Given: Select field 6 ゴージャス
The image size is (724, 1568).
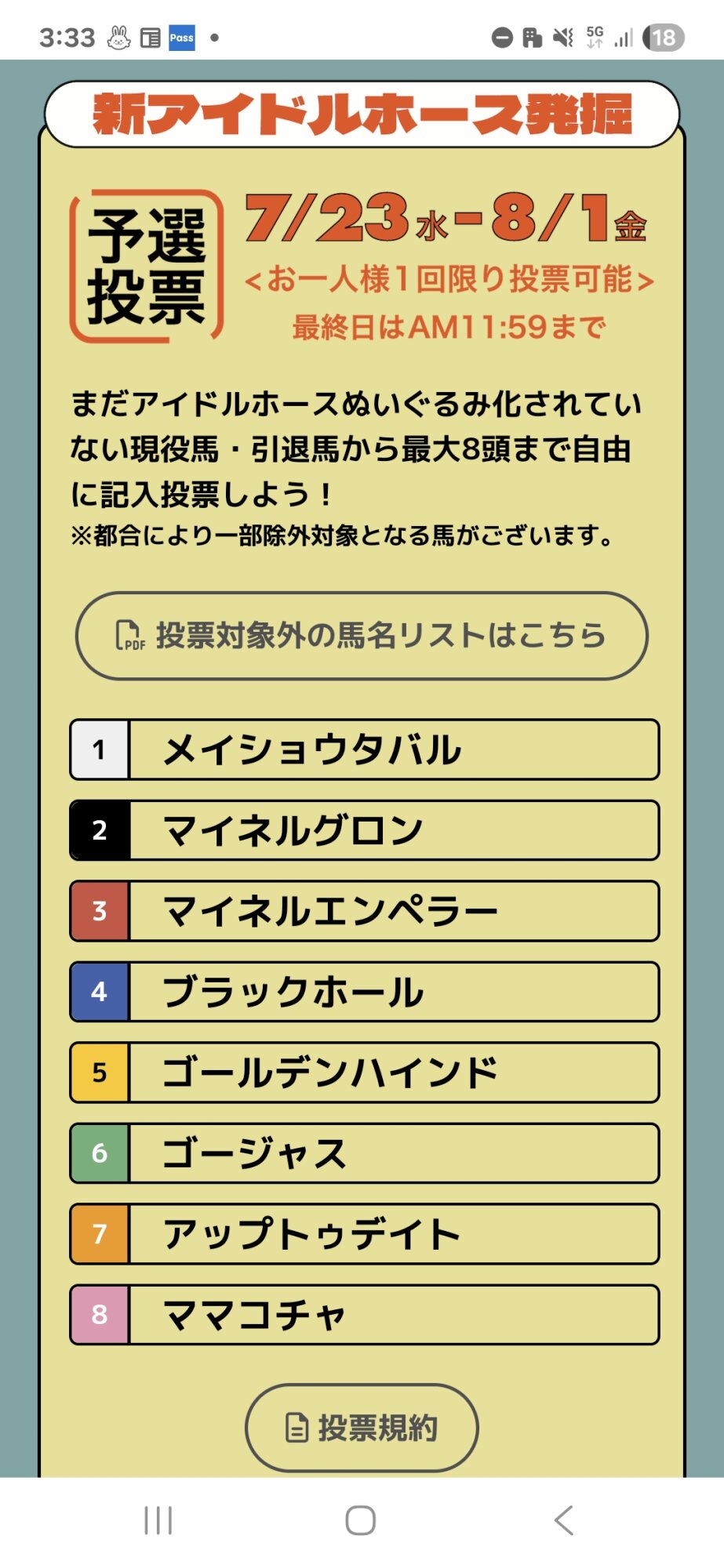Looking at the screenshot, I should [392, 1153].
